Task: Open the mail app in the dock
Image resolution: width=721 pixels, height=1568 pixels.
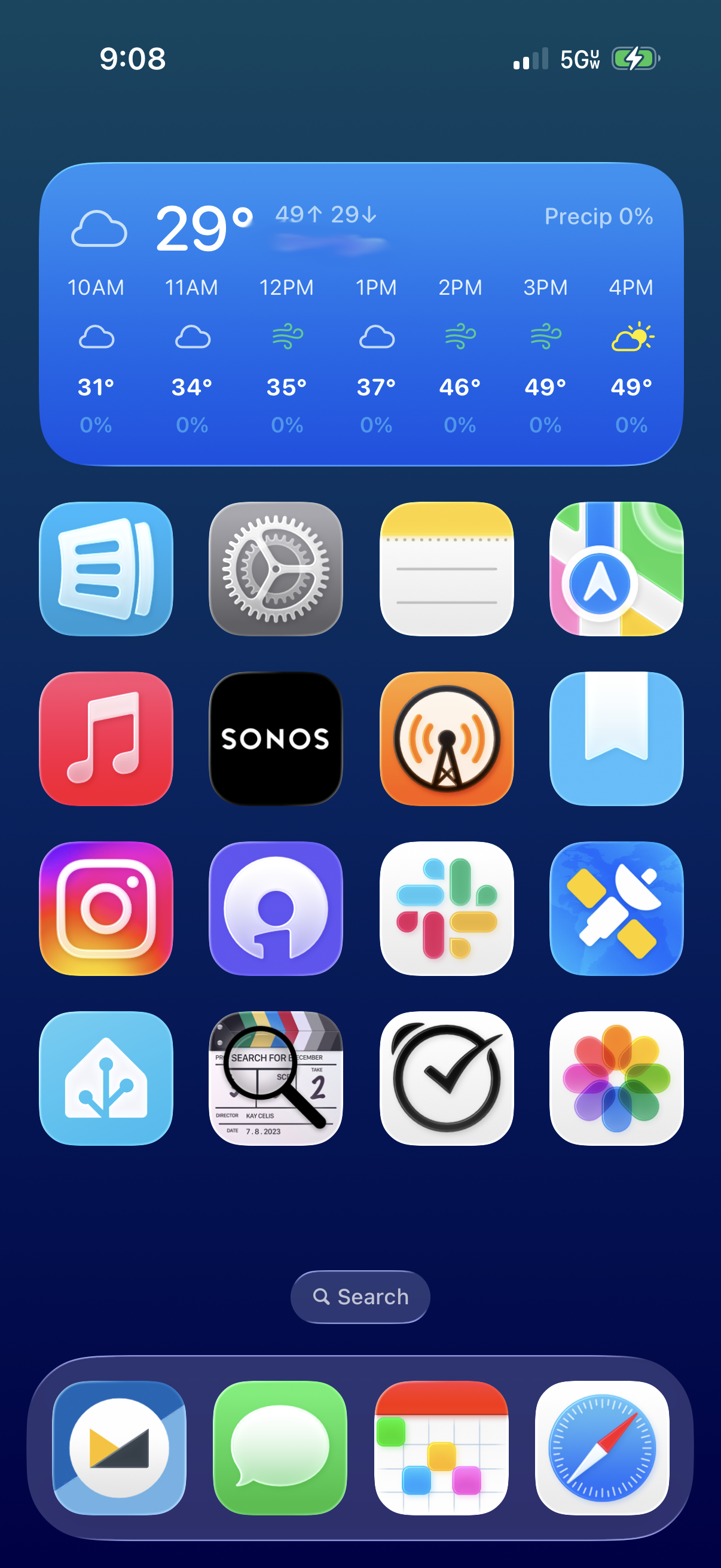Action: click(119, 1447)
